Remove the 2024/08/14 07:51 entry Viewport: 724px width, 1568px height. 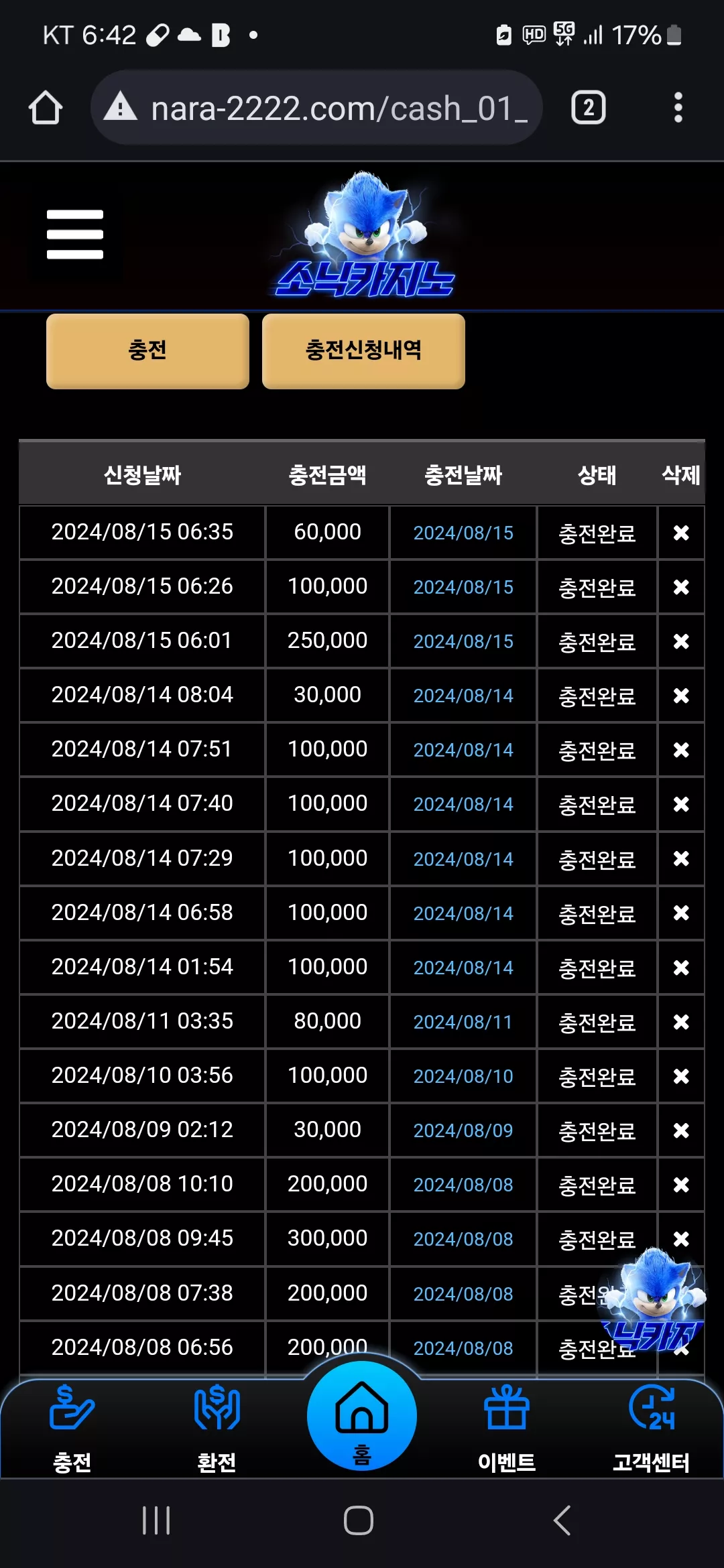(681, 750)
